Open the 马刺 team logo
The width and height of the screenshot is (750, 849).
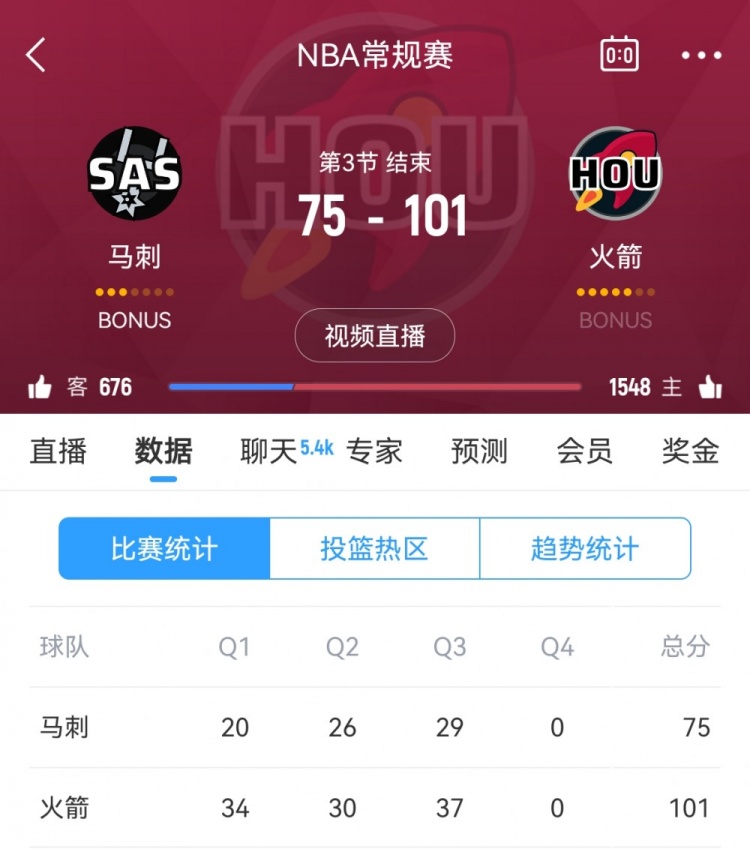pos(134,174)
